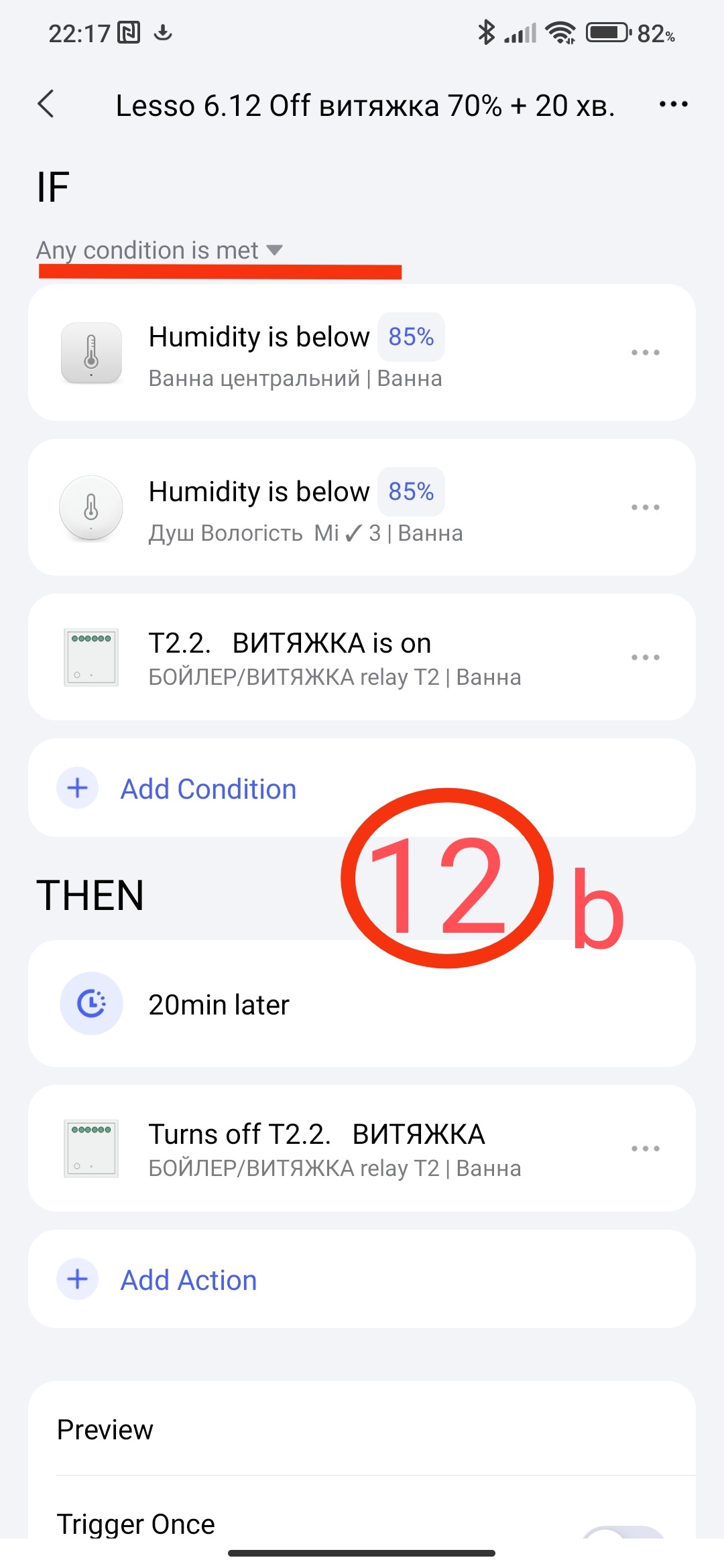Add a new action

coord(188,1280)
